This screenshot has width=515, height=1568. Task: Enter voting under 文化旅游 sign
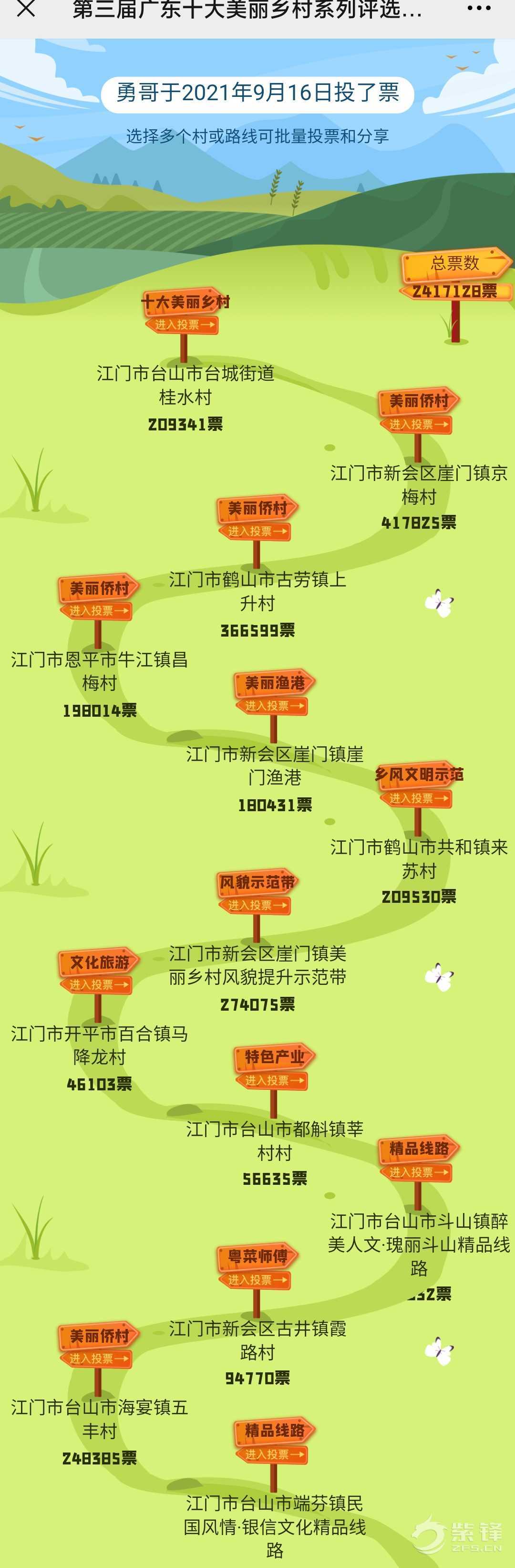click(97, 985)
